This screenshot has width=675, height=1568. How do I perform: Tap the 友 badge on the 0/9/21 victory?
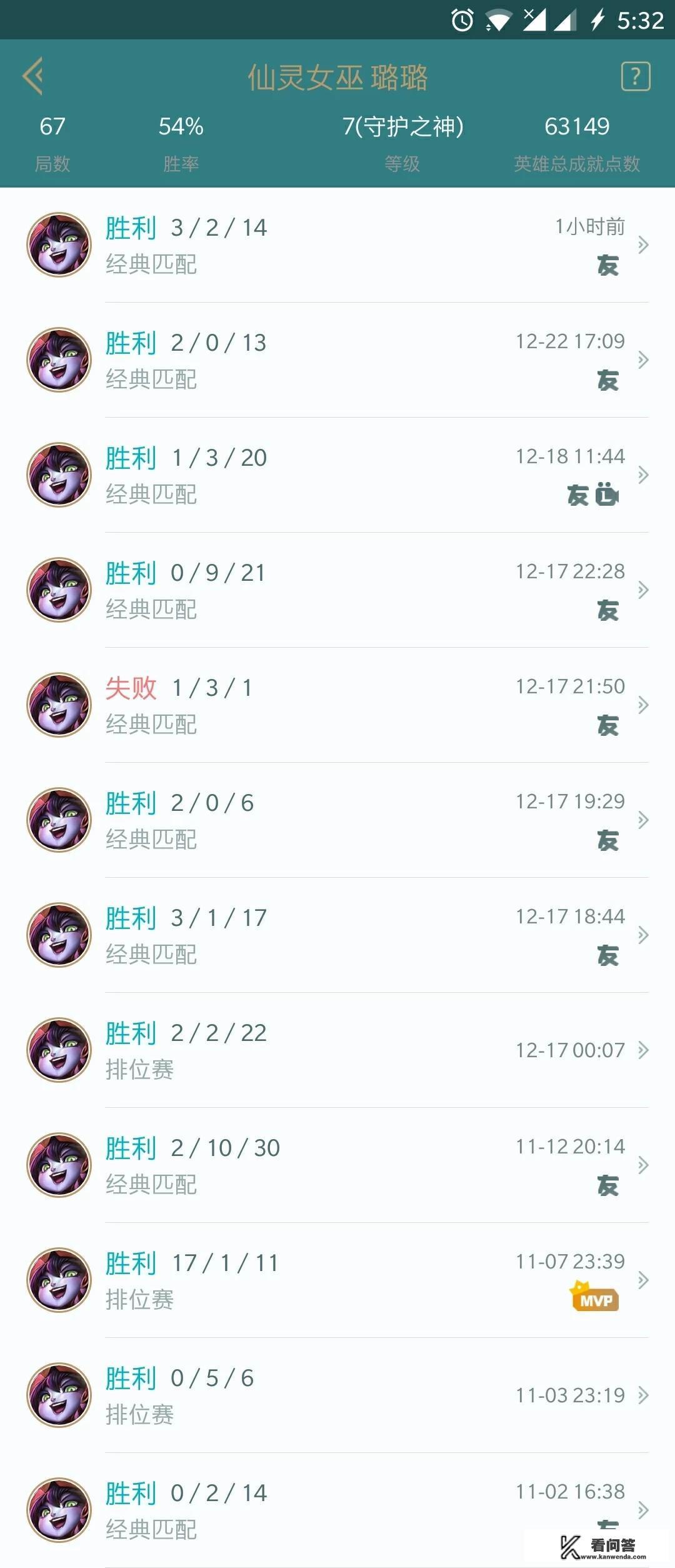click(x=607, y=612)
